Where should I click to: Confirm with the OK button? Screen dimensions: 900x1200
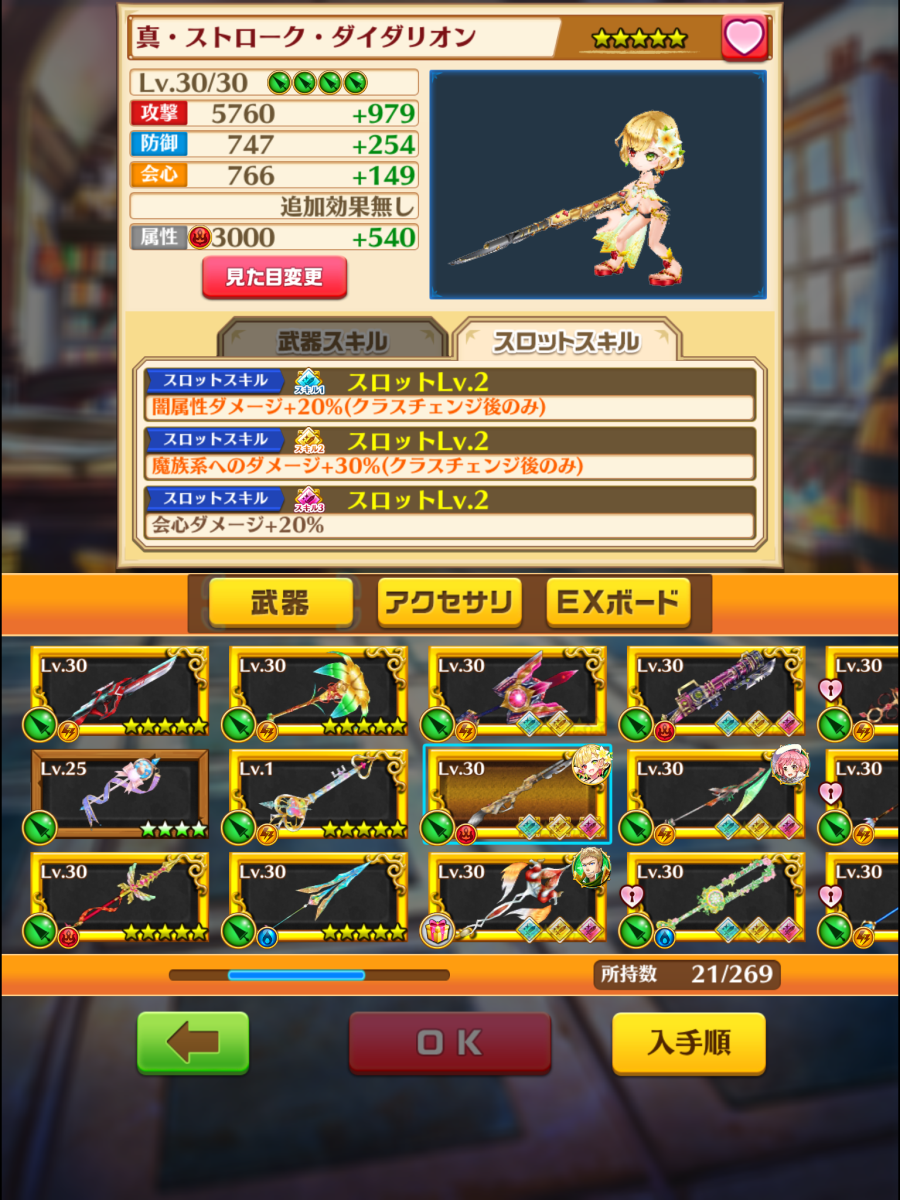tap(449, 1043)
